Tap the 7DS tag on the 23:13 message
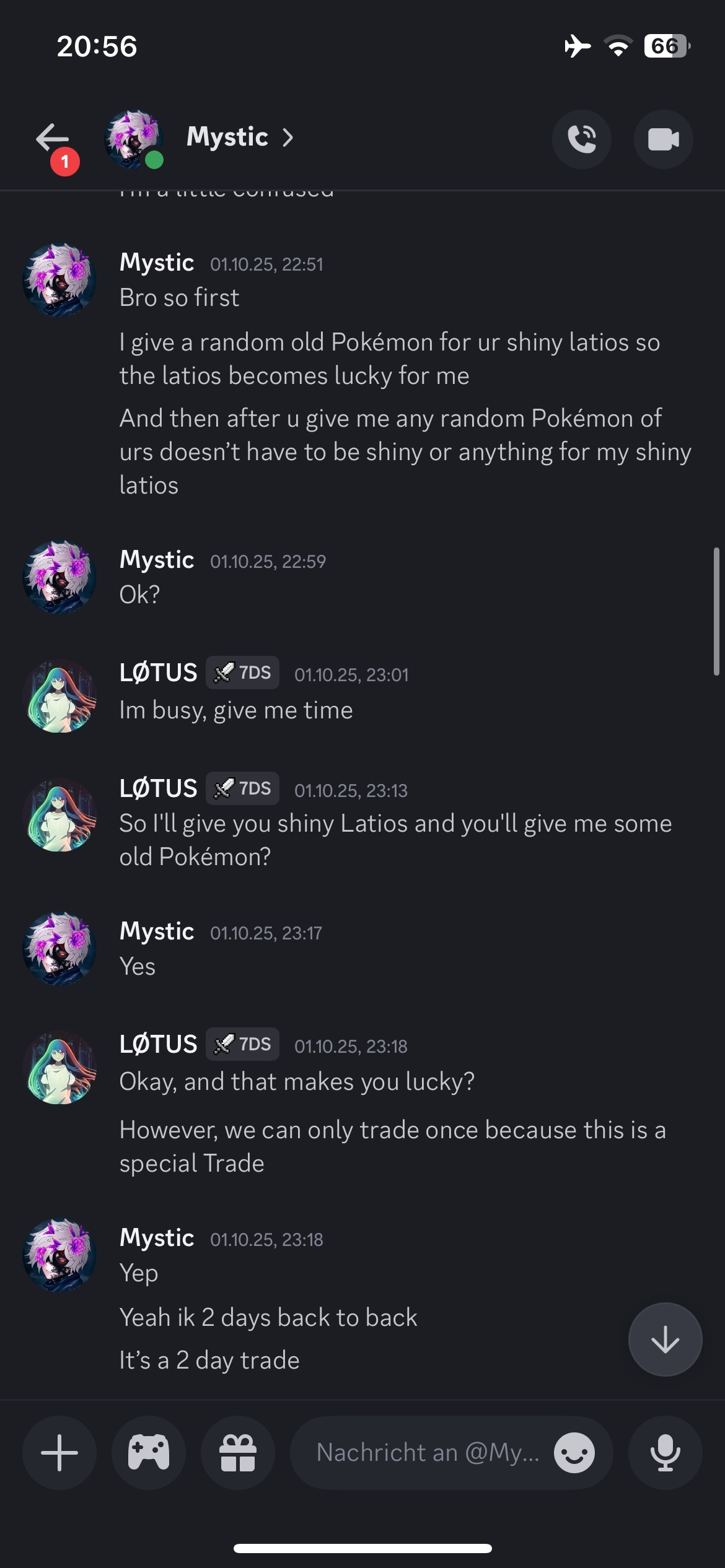Viewport: 725px width, 1568px height. tap(242, 788)
